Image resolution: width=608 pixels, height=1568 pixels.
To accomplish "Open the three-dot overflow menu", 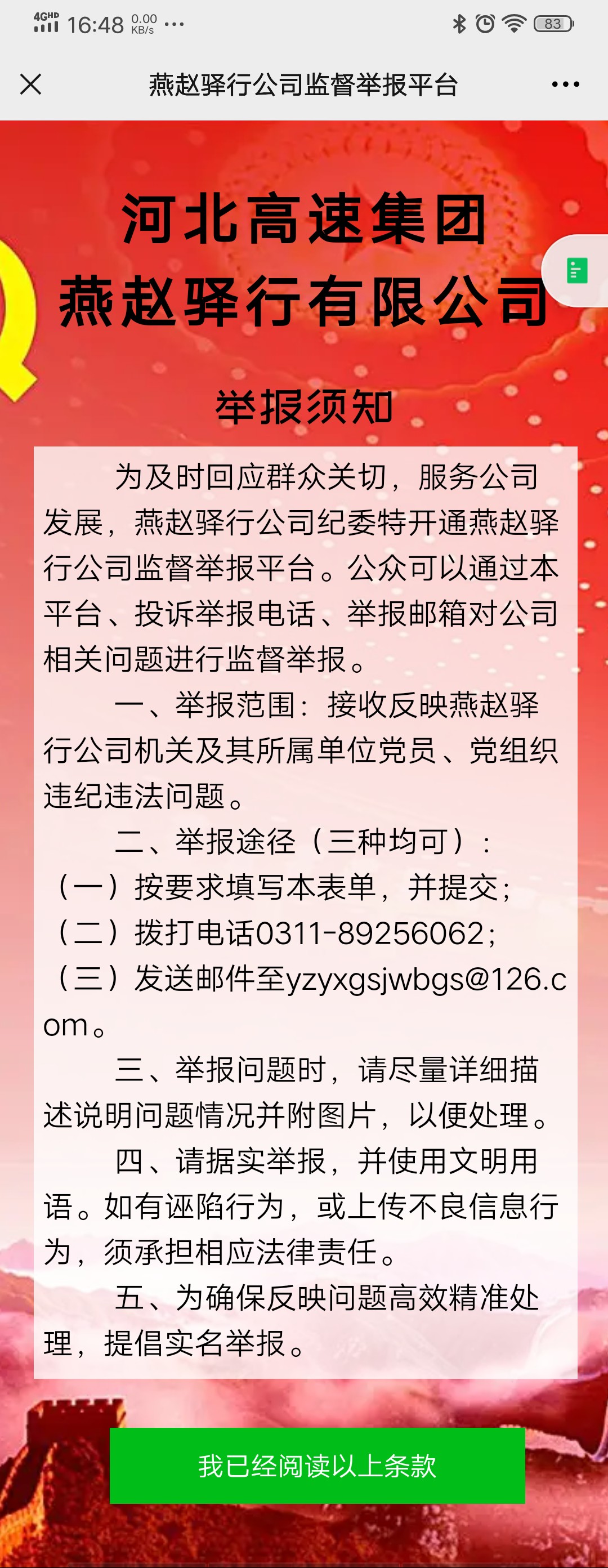I will 565,84.
